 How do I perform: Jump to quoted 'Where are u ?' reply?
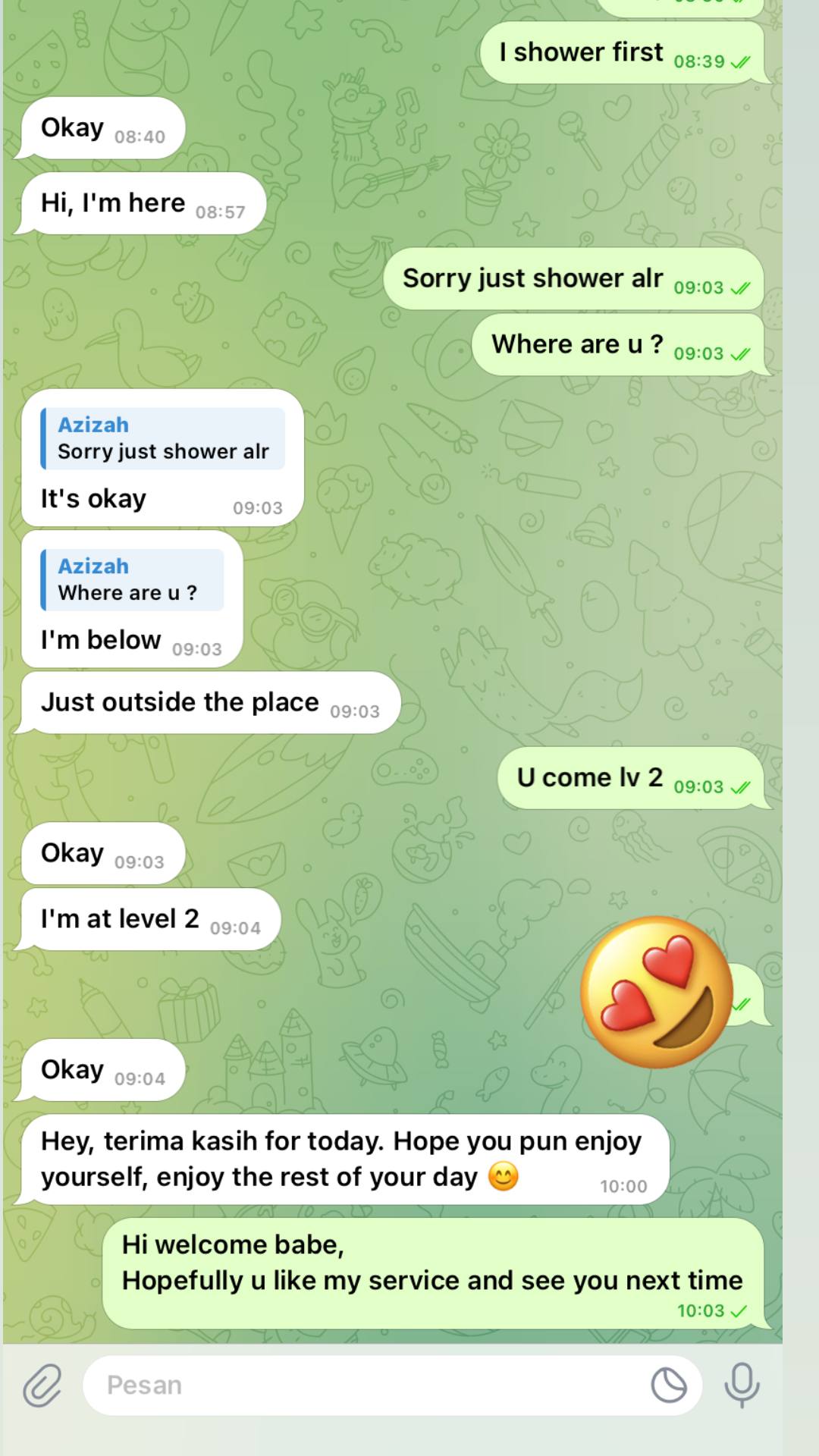(x=133, y=580)
